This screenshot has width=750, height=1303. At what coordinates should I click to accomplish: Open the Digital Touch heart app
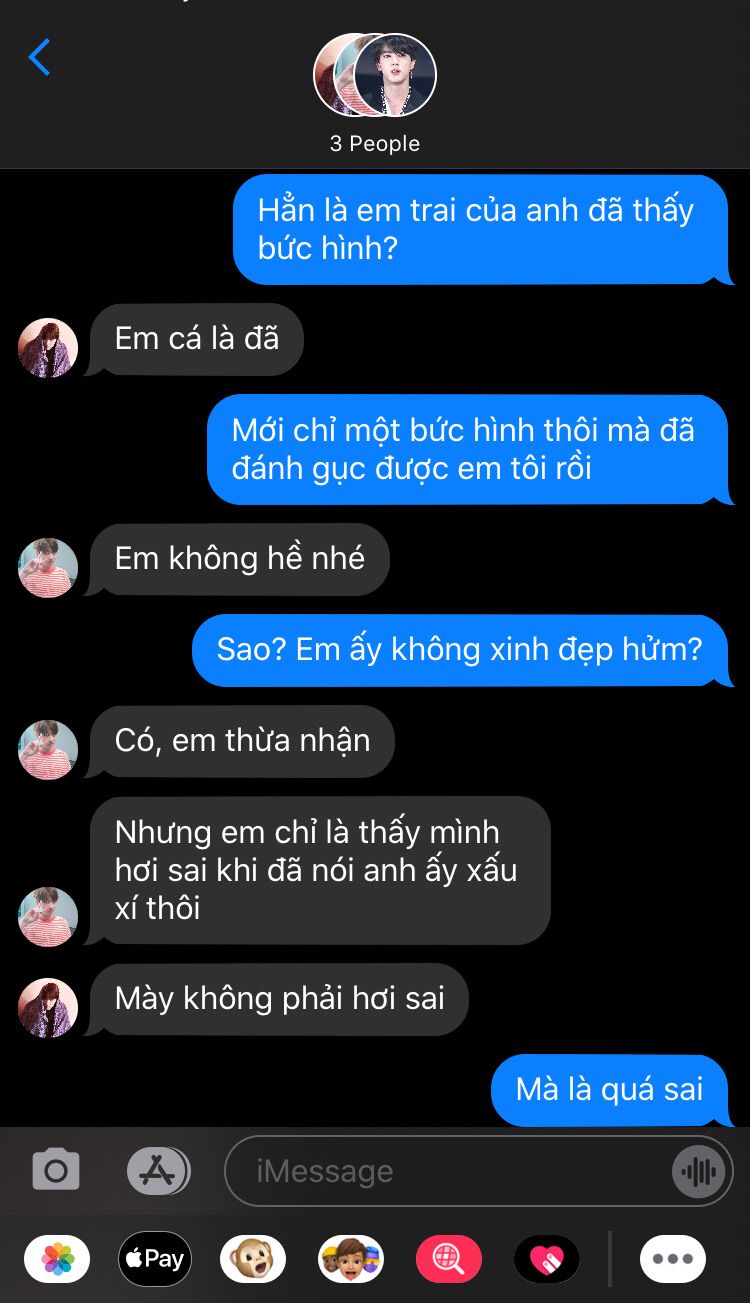click(x=546, y=1259)
